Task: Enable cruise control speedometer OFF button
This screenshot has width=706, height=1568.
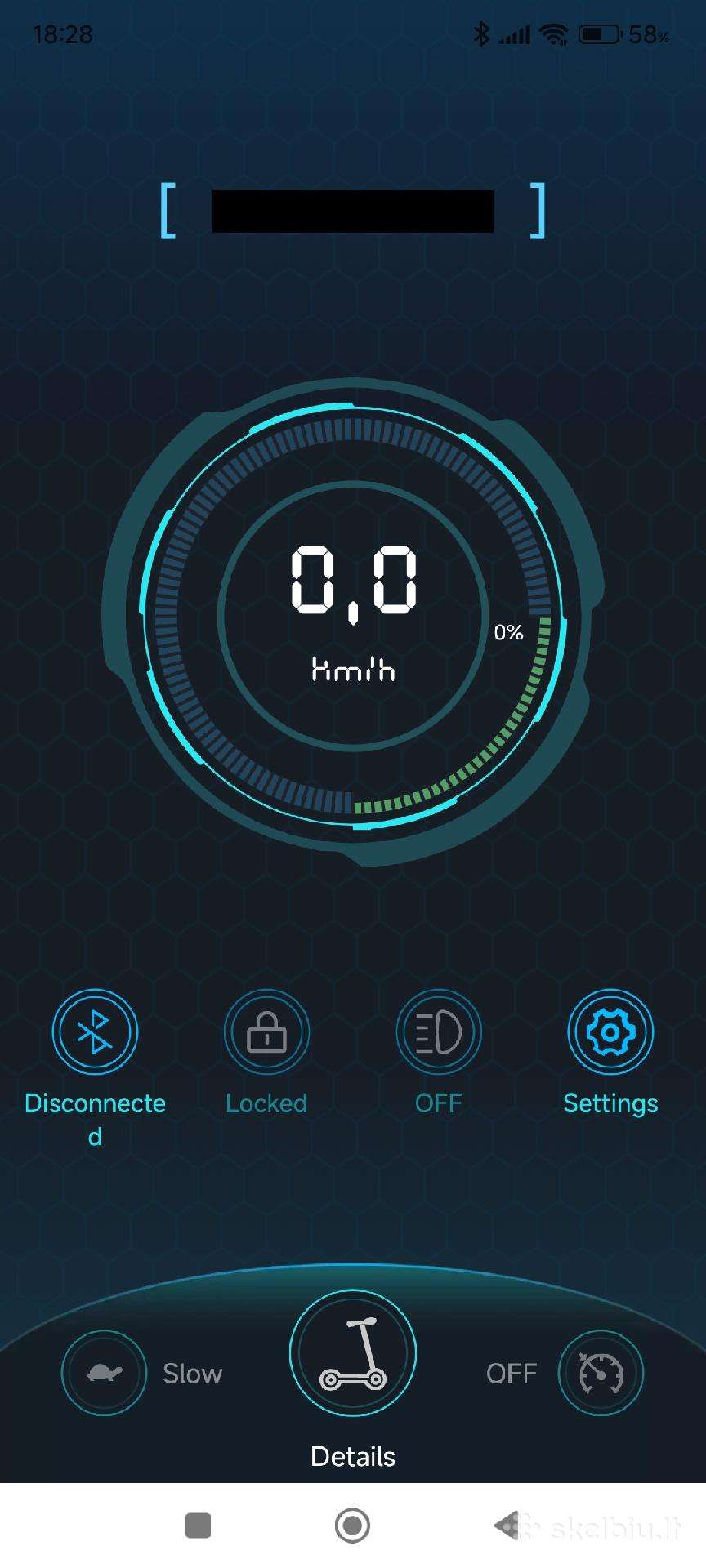Action: pyautogui.click(x=601, y=1373)
